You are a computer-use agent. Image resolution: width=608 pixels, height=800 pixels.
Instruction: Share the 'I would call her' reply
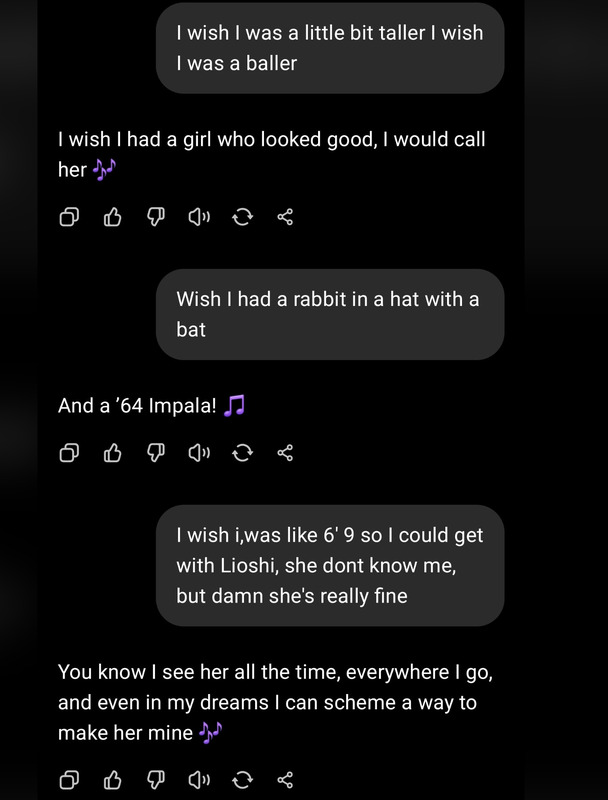pos(285,217)
